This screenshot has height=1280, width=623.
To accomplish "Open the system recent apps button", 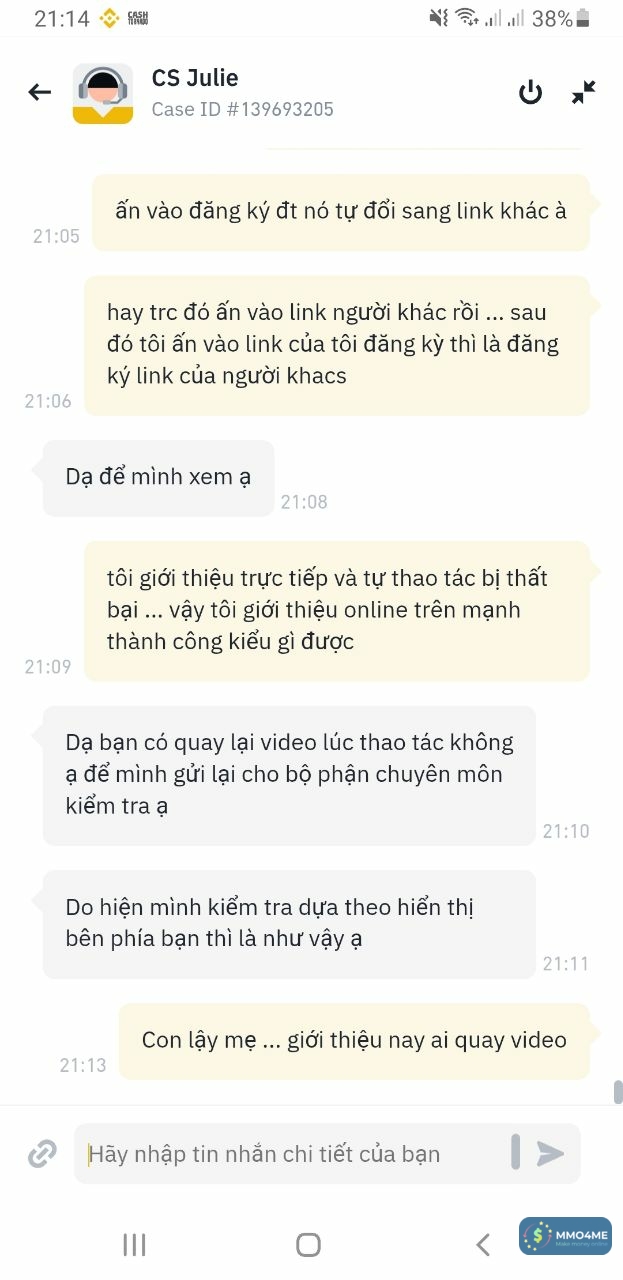I will click(x=134, y=1244).
